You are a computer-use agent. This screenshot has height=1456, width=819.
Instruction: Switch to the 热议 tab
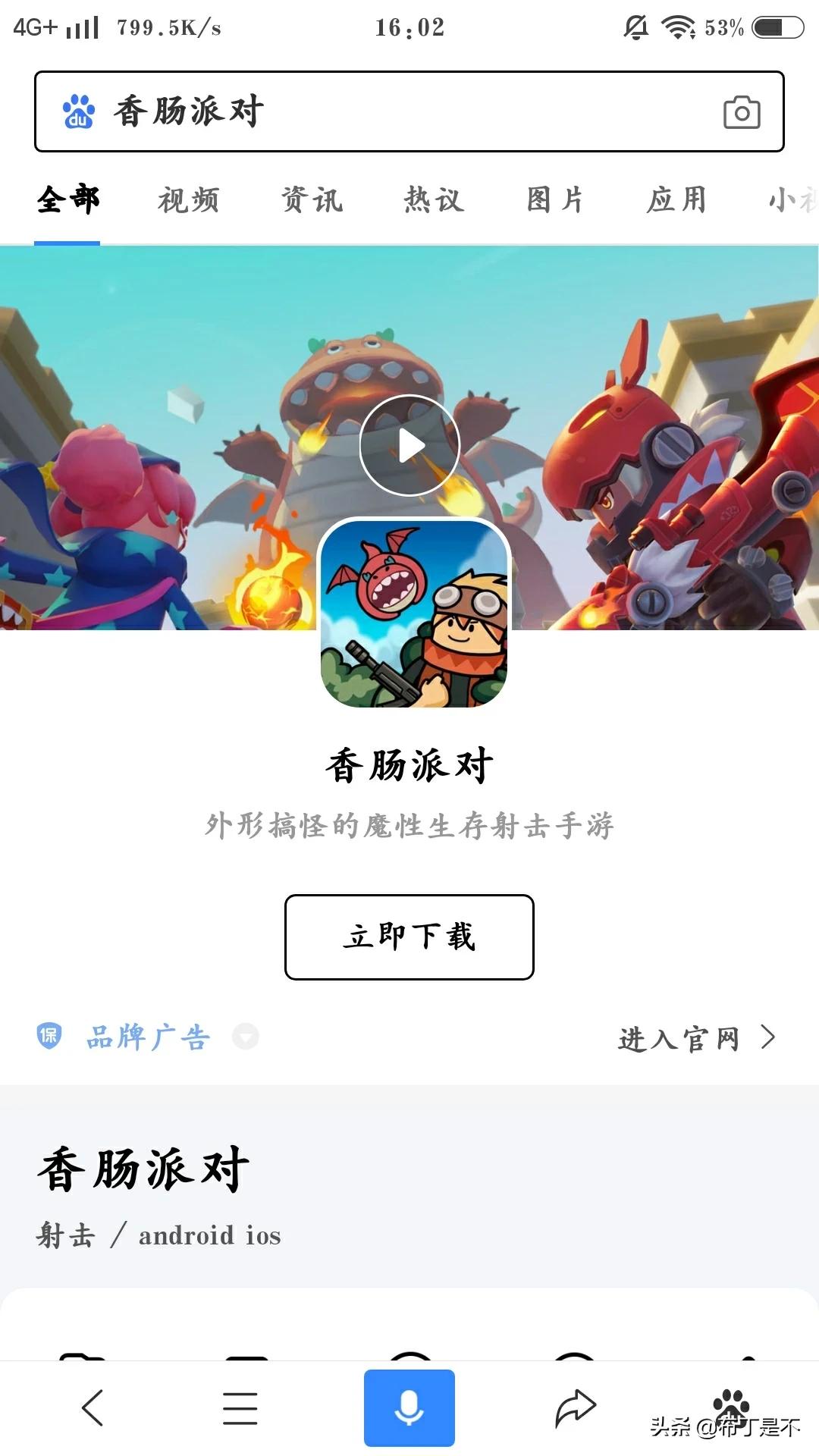pyautogui.click(x=434, y=200)
